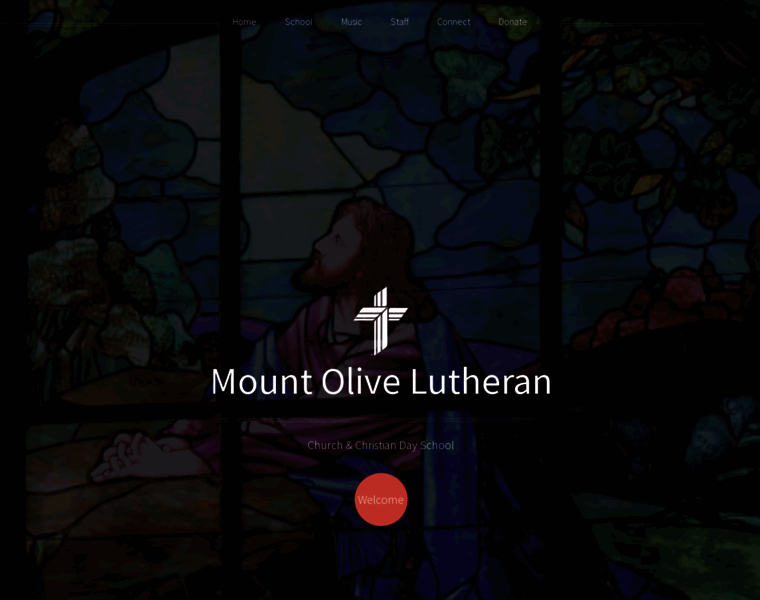Open the Connect page
This screenshot has height=600, width=760.
pyautogui.click(x=453, y=22)
